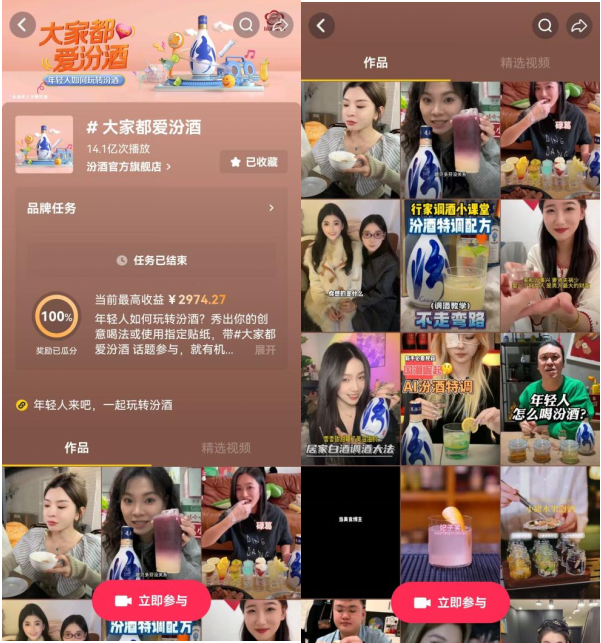Expand the task description with 展开
This screenshot has height=643, width=601.
[x=265, y=350]
